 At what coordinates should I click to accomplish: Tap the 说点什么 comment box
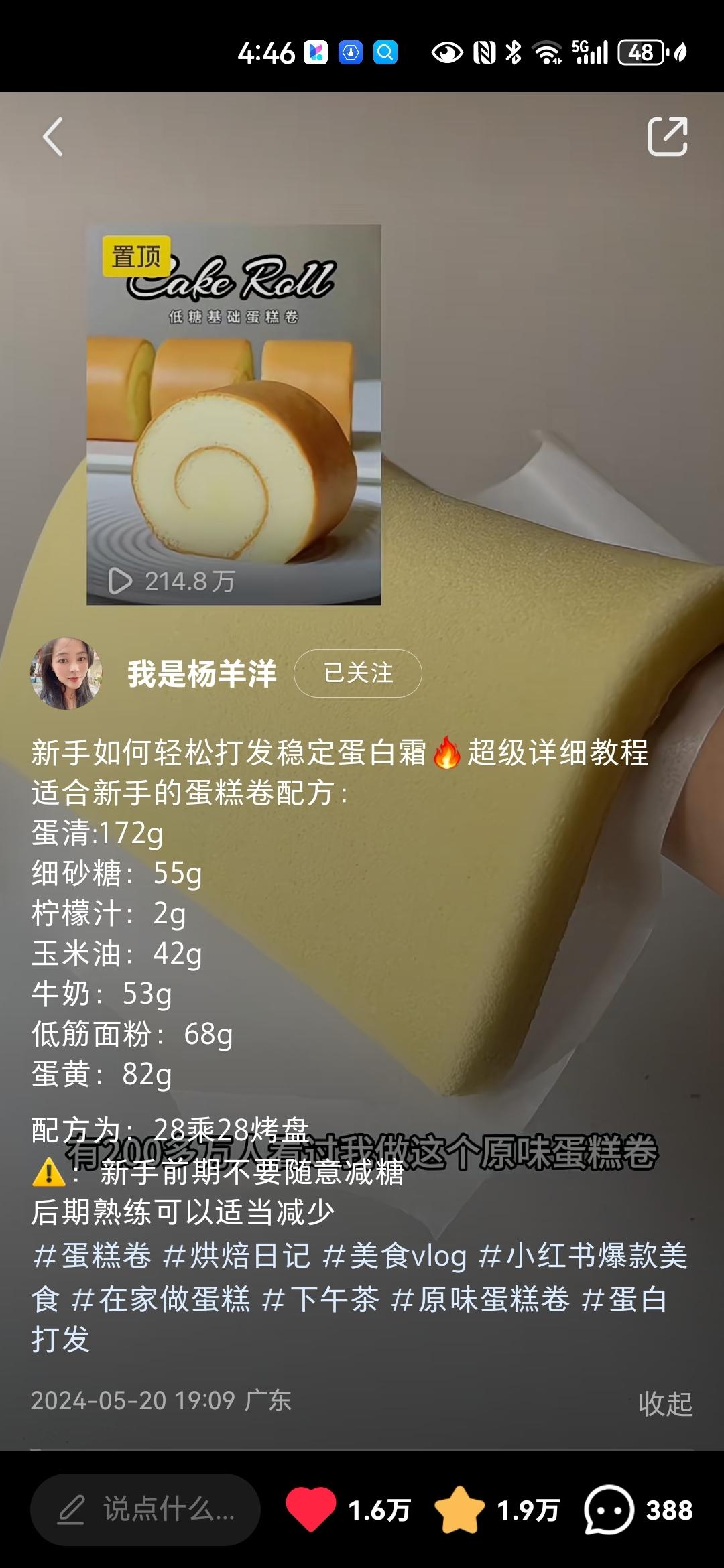pyautogui.click(x=145, y=1510)
